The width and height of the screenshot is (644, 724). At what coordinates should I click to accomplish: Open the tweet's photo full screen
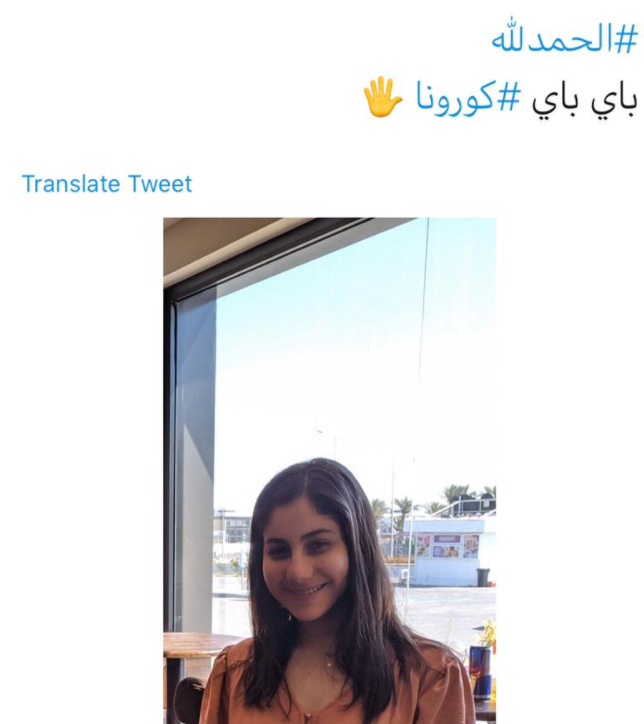point(329,470)
